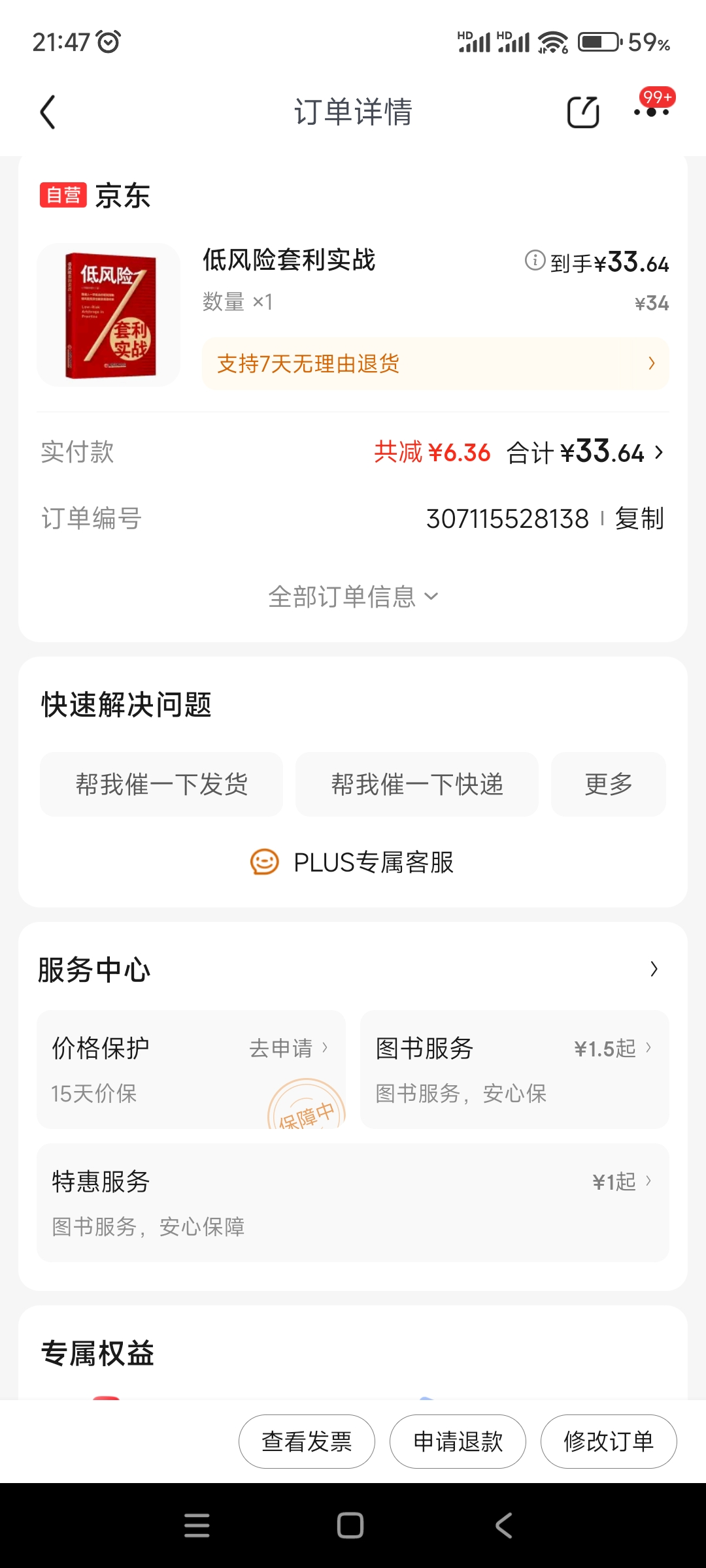706x1568 pixels.
Task: Tap 帮我催一下发货
Action: (161, 784)
